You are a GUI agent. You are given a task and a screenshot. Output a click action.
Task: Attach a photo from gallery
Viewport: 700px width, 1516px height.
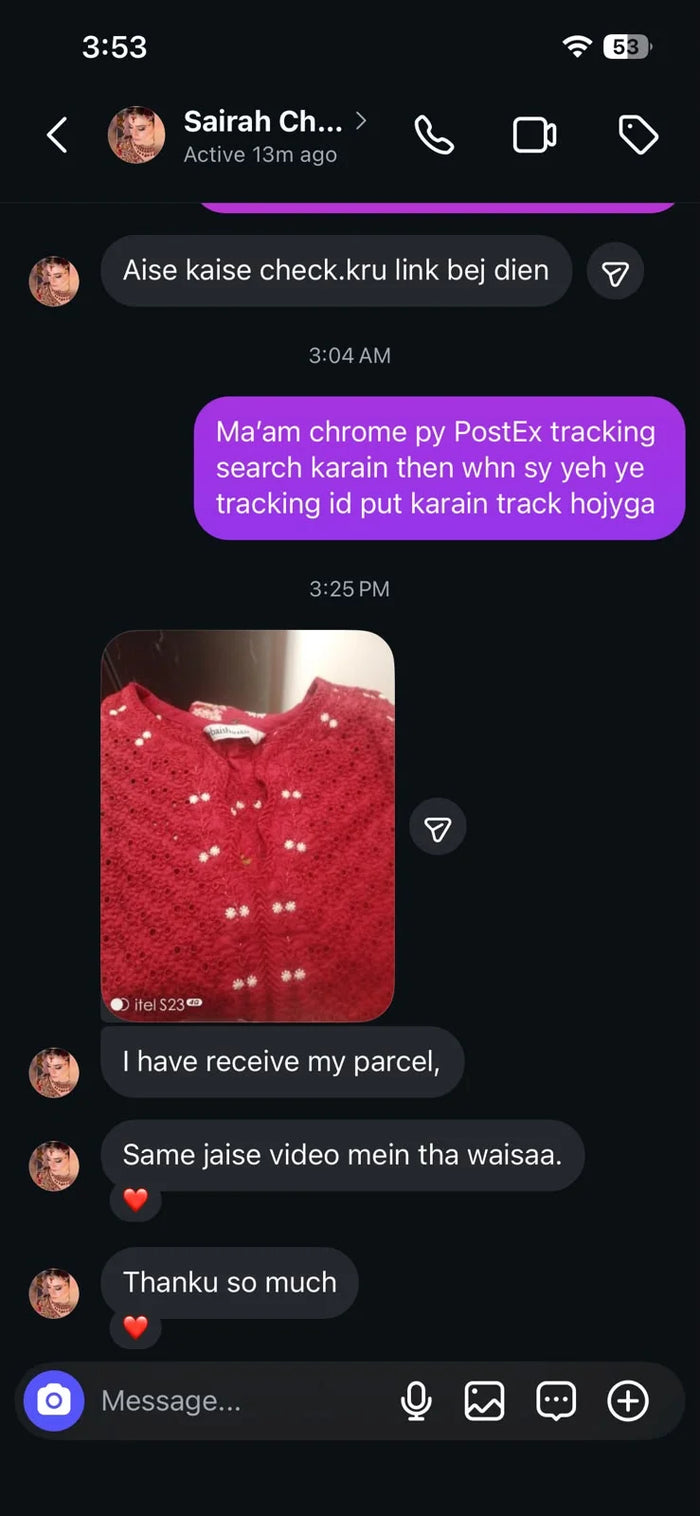[x=485, y=1401]
